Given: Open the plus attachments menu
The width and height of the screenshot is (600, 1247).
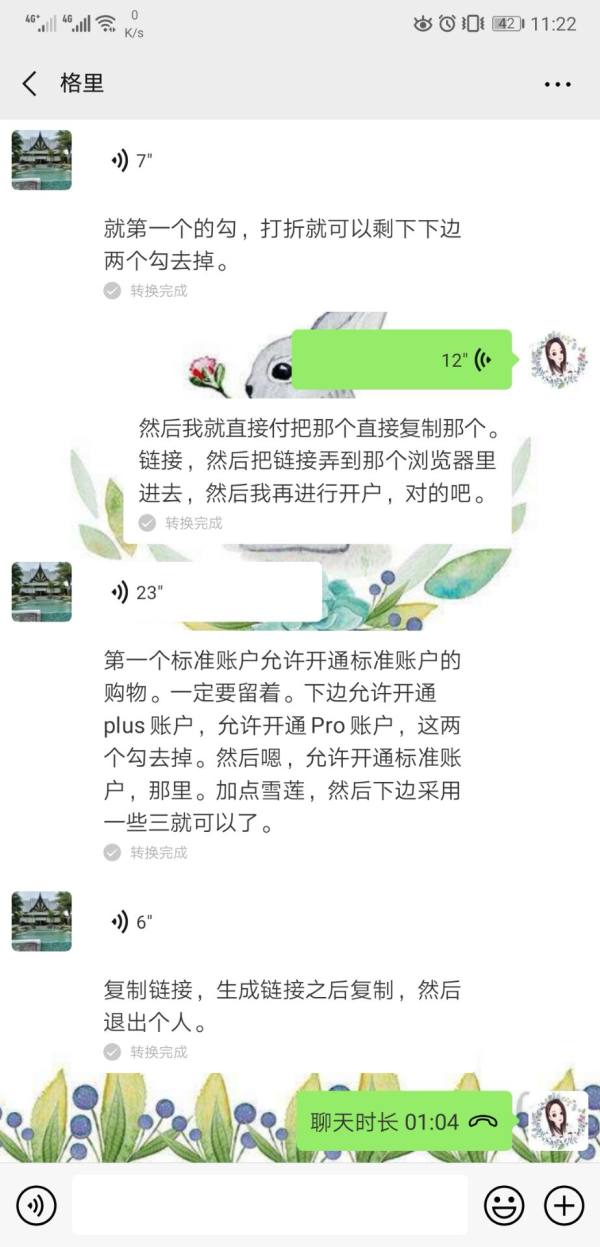Looking at the screenshot, I should [x=564, y=1205].
